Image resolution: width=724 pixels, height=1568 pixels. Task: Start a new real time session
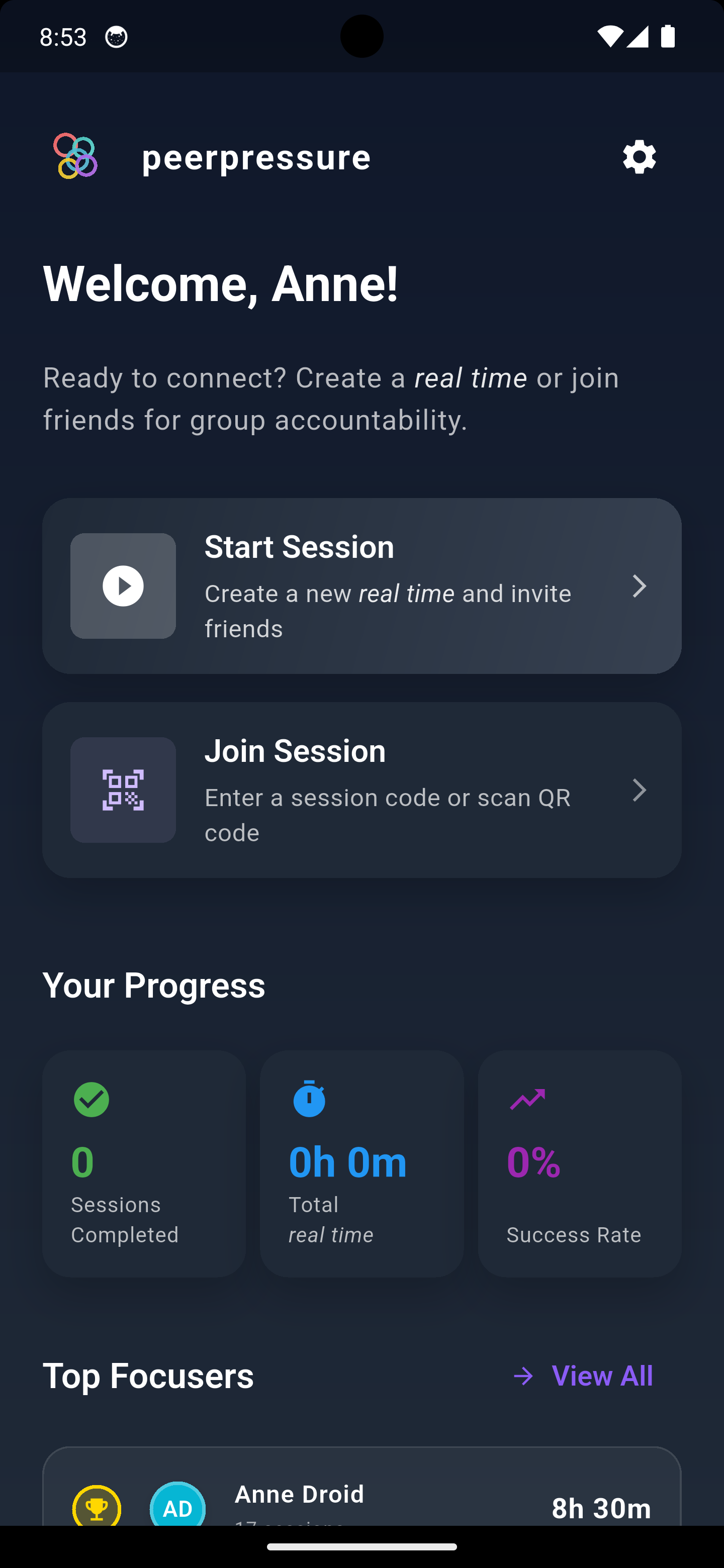click(x=361, y=585)
